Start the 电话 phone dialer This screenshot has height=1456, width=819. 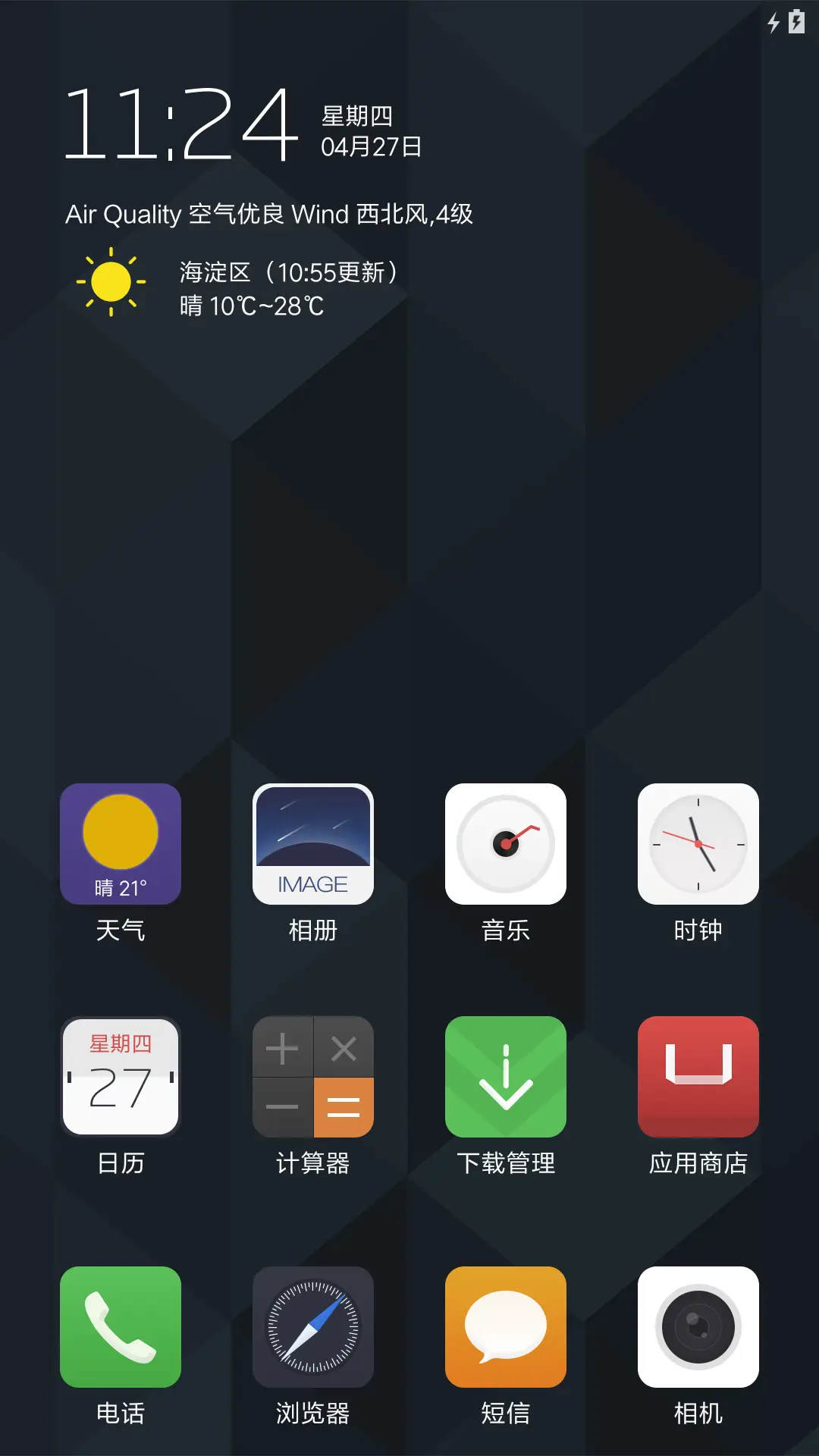point(121,1327)
